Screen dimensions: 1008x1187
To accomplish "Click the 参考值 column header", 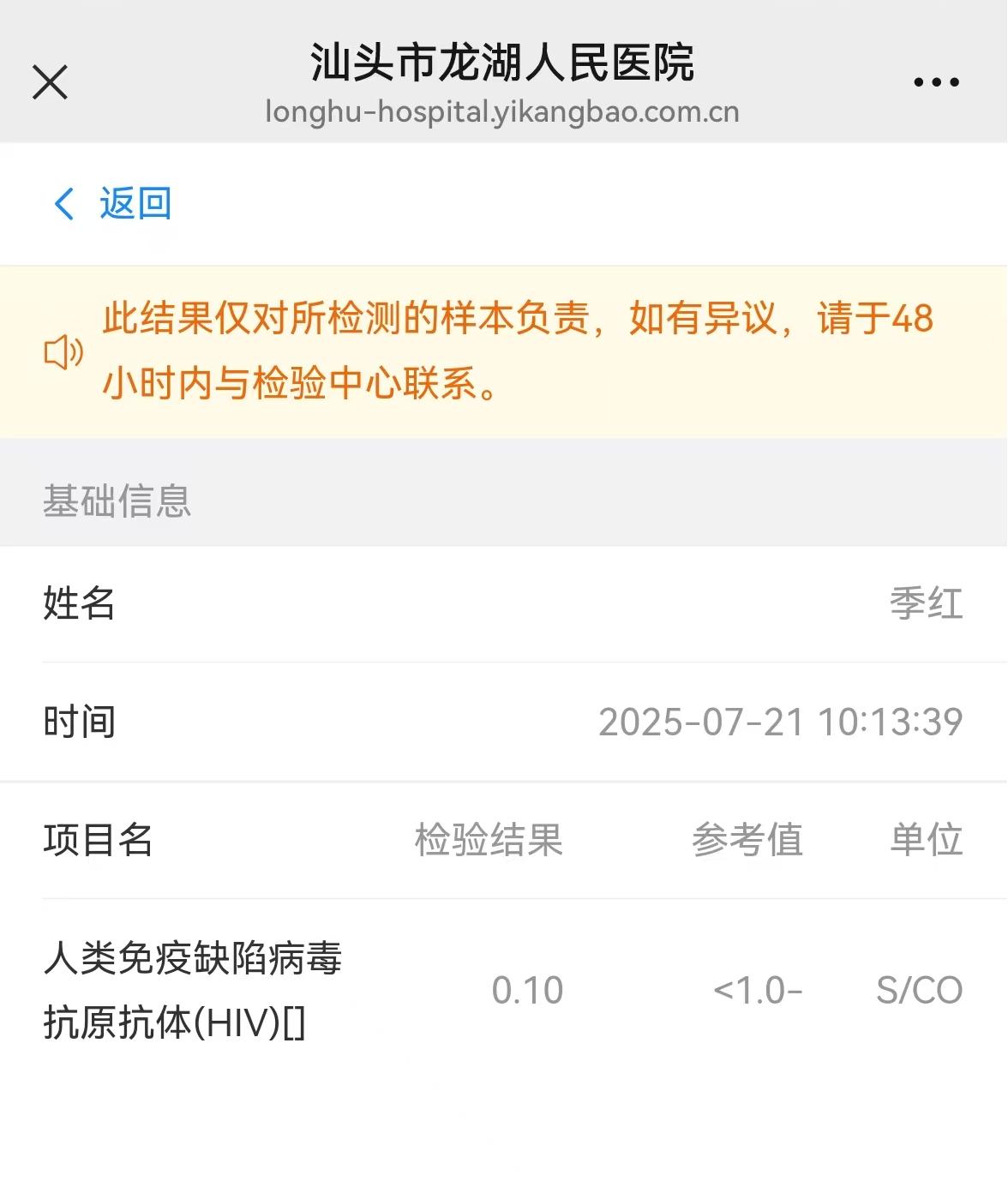I will [x=748, y=841].
